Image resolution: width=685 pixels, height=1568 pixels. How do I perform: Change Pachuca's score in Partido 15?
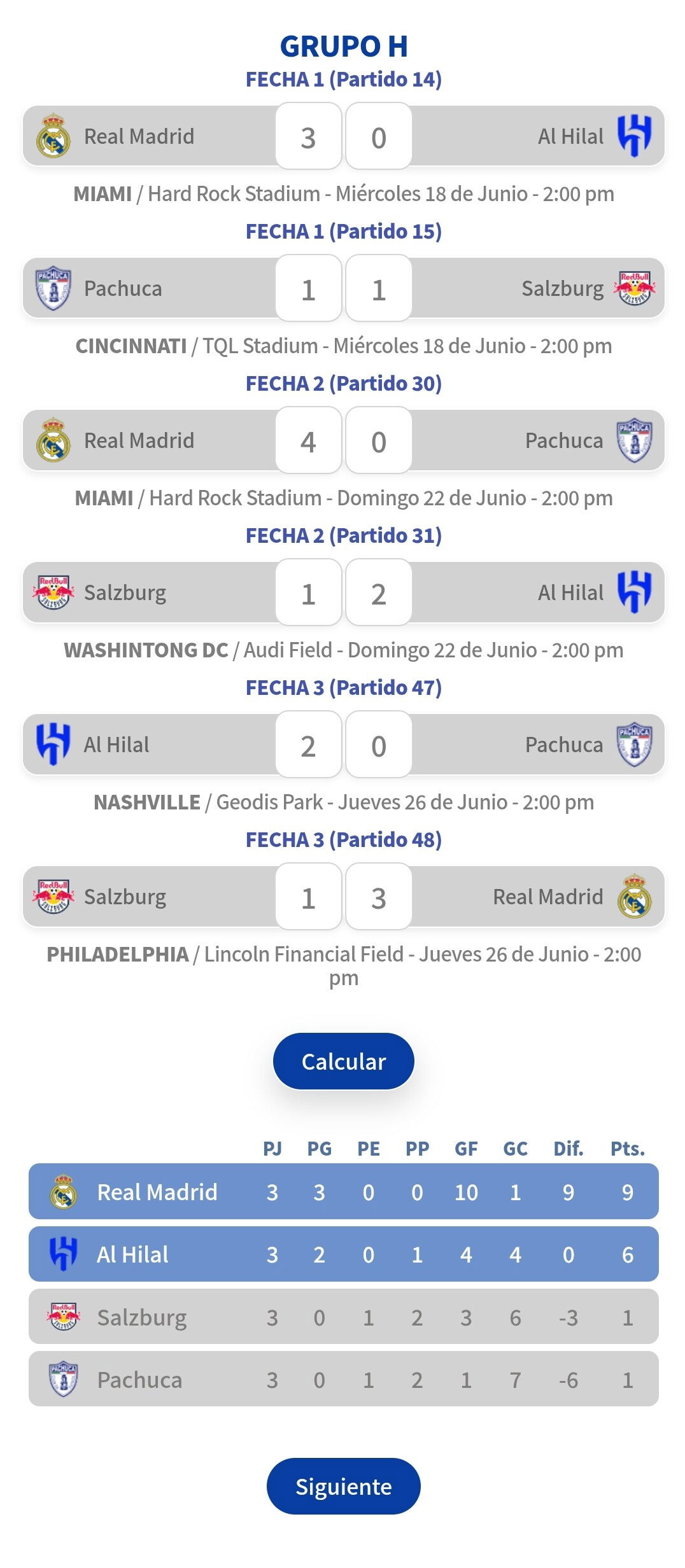point(309,288)
